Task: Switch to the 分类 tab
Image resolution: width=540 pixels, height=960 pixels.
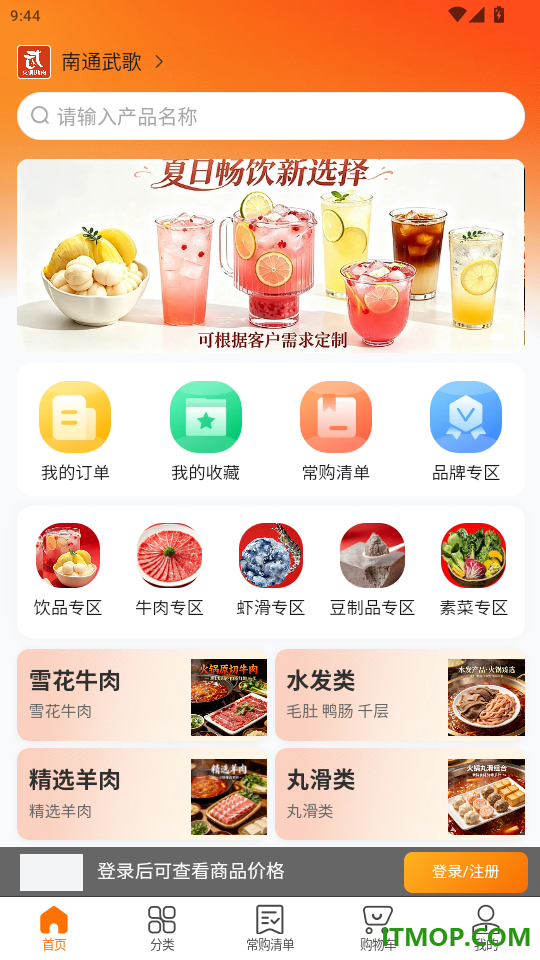Action: pyautogui.click(x=162, y=928)
